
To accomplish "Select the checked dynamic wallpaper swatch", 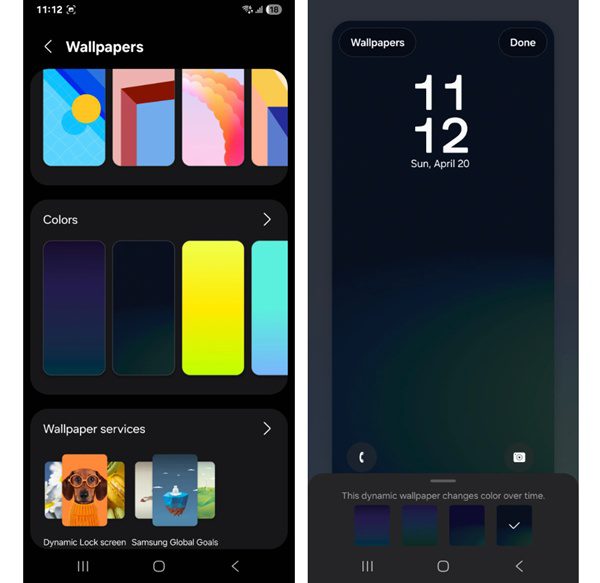I will tap(514, 525).
